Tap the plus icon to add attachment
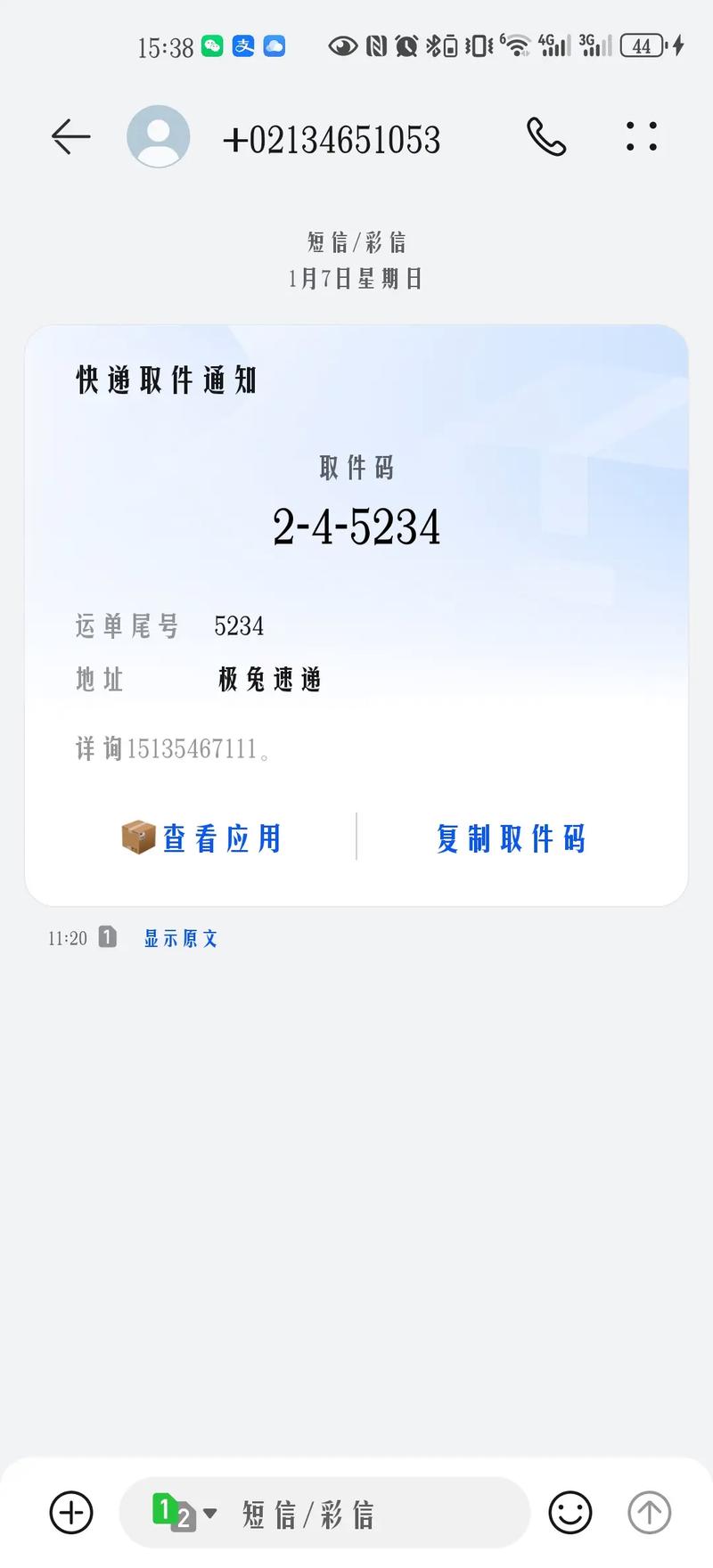 tap(70, 1512)
